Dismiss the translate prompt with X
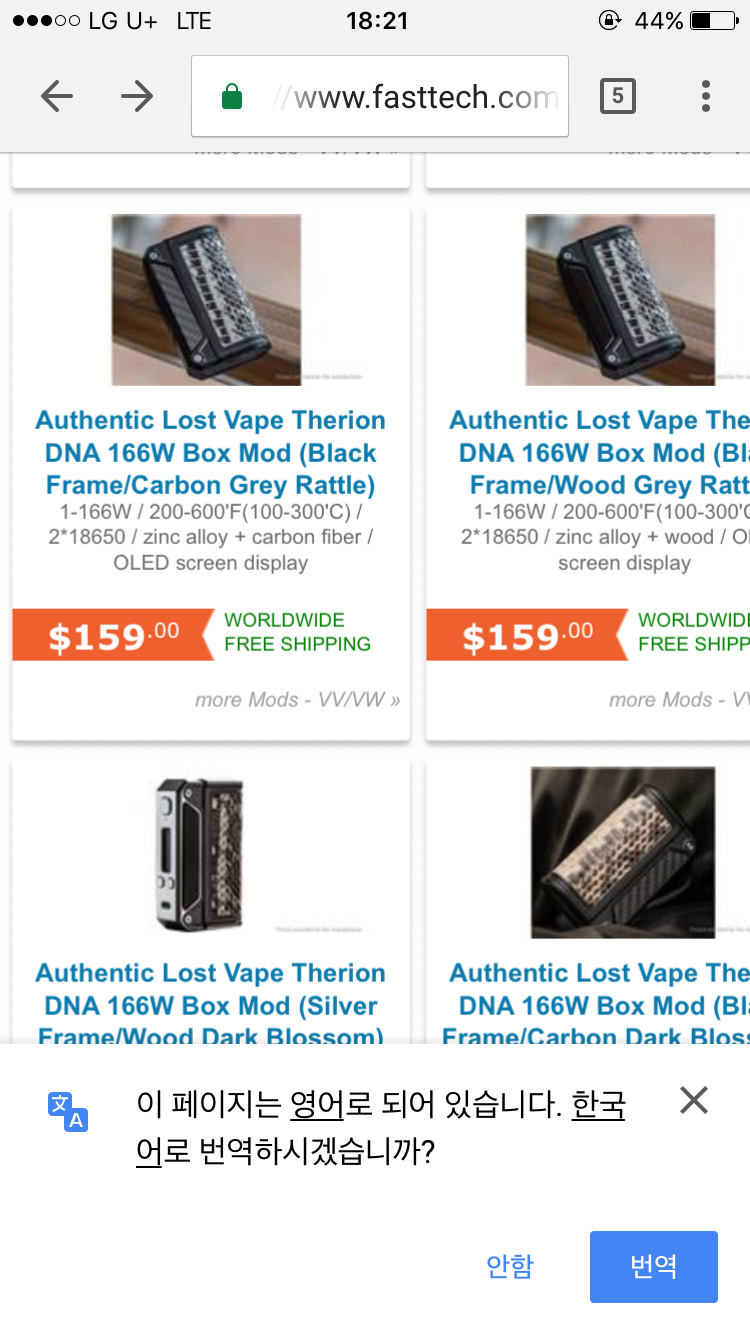Image resolution: width=750 pixels, height=1334 pixels. (693, 1101)
